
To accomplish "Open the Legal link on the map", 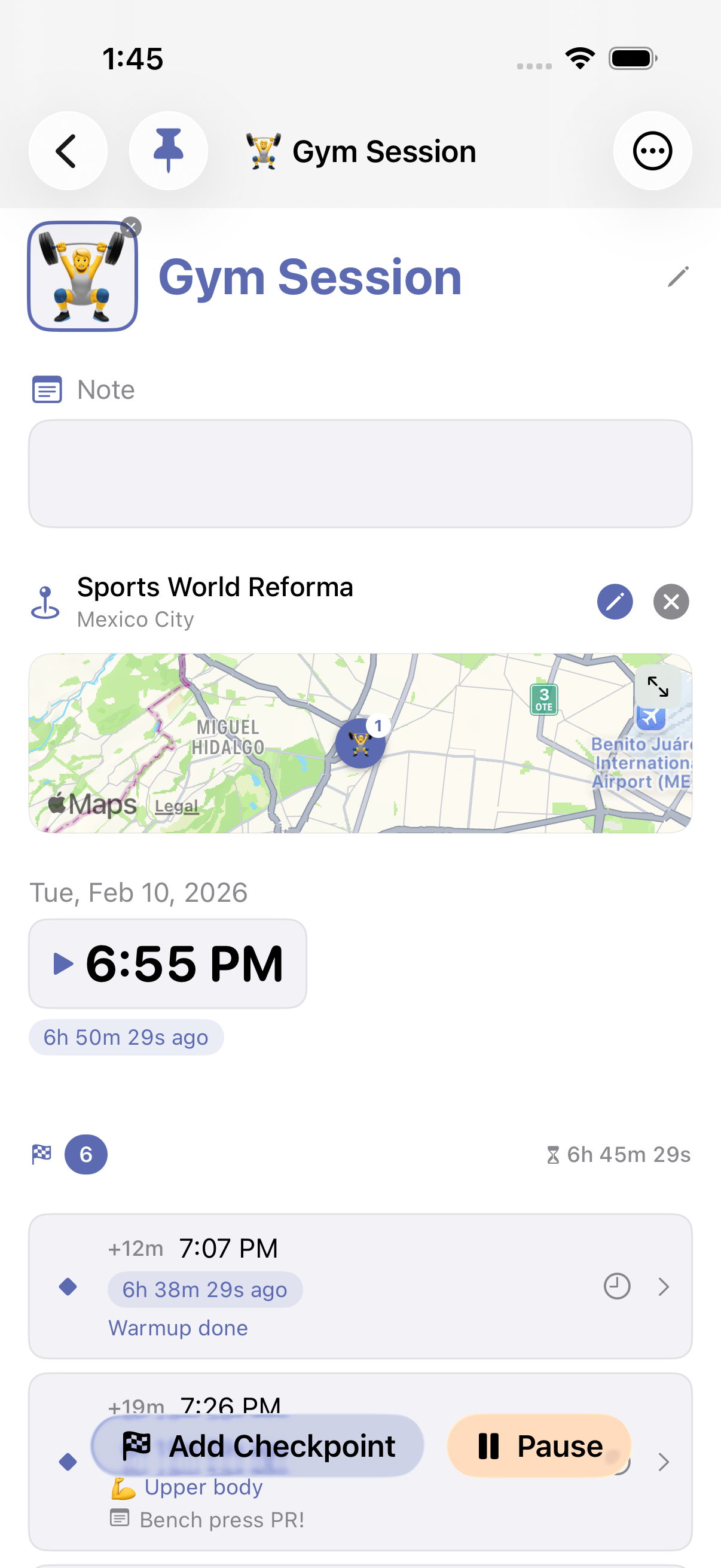I will click(x=176, y=807).
